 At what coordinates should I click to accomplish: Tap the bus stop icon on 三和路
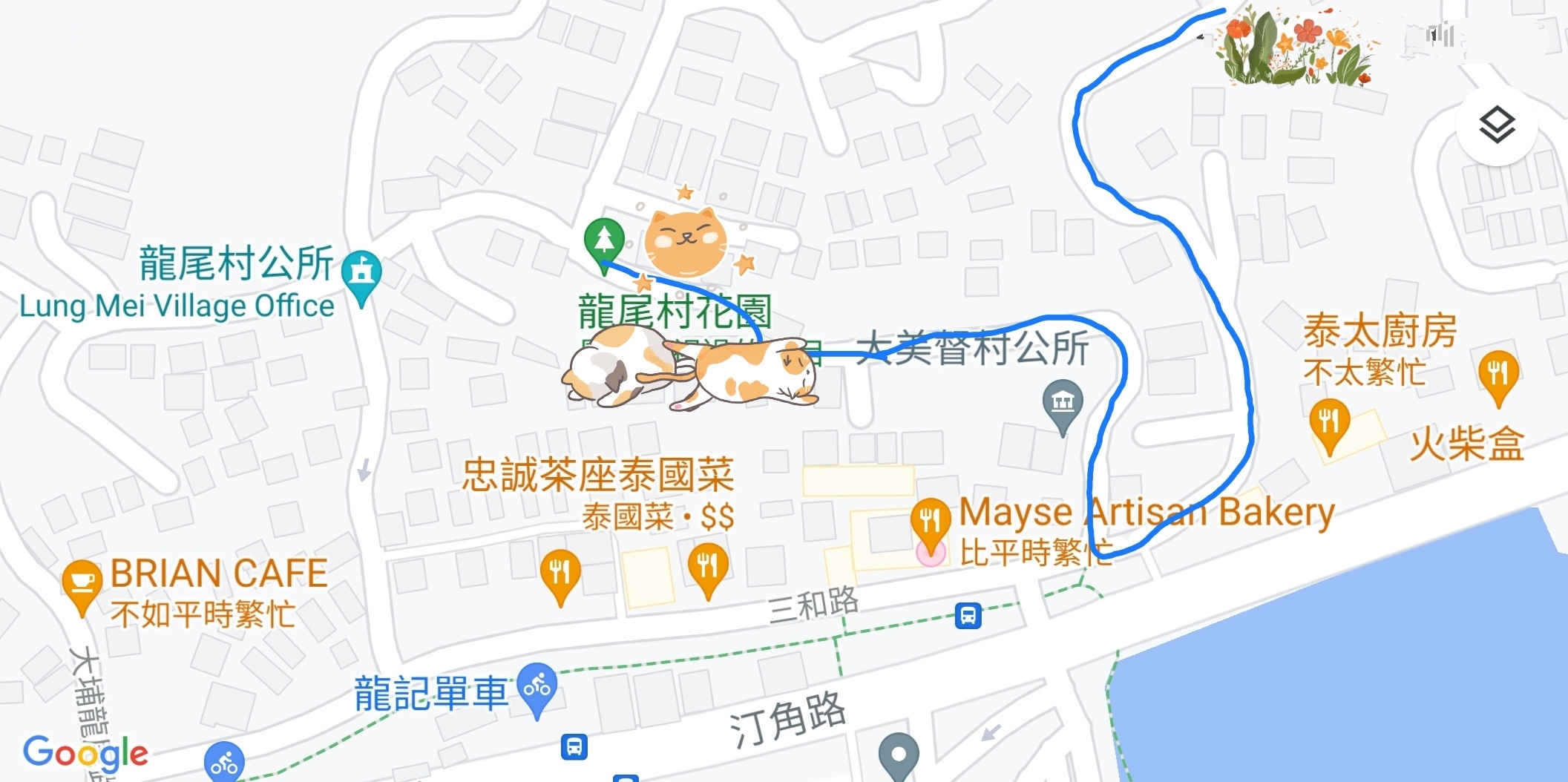[968, 615]
